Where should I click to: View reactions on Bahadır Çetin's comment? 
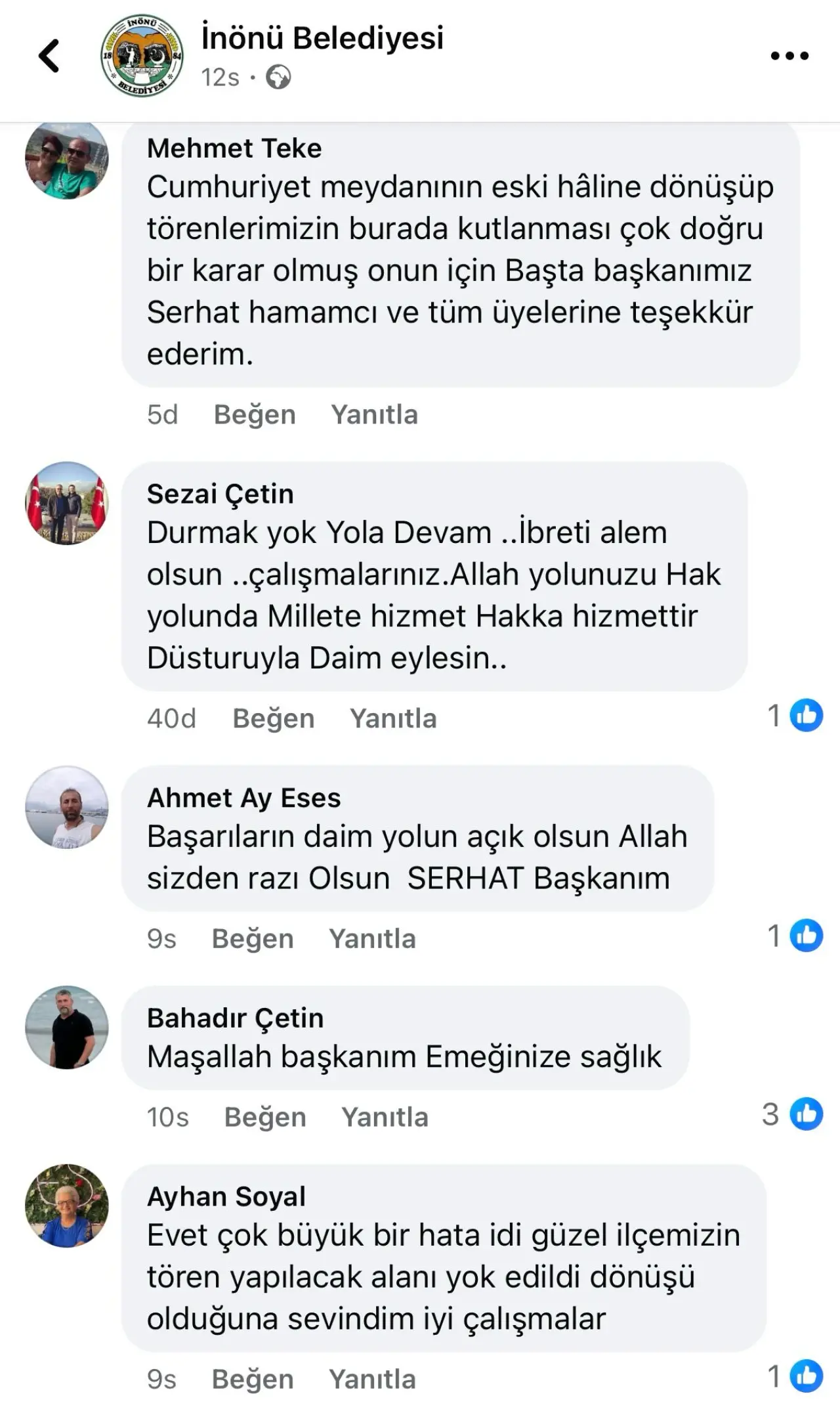[x=794, y=1114]
